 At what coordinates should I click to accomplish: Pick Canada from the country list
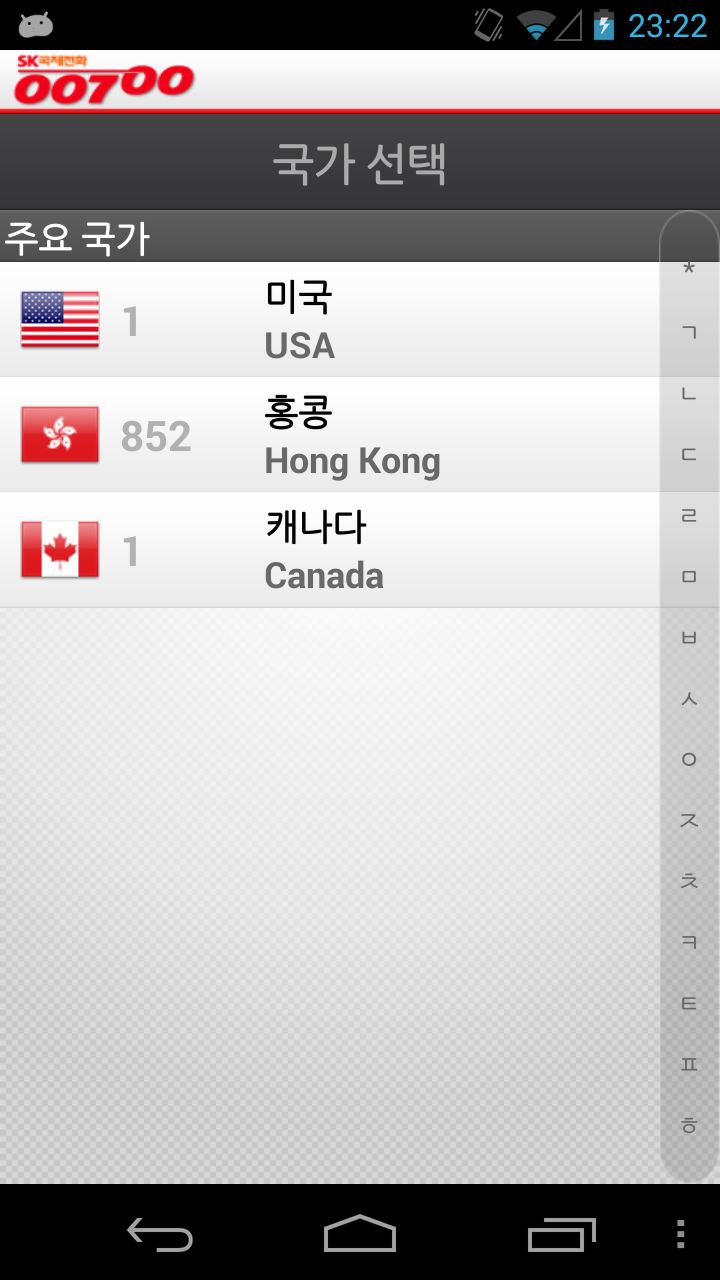pos(330,550)
